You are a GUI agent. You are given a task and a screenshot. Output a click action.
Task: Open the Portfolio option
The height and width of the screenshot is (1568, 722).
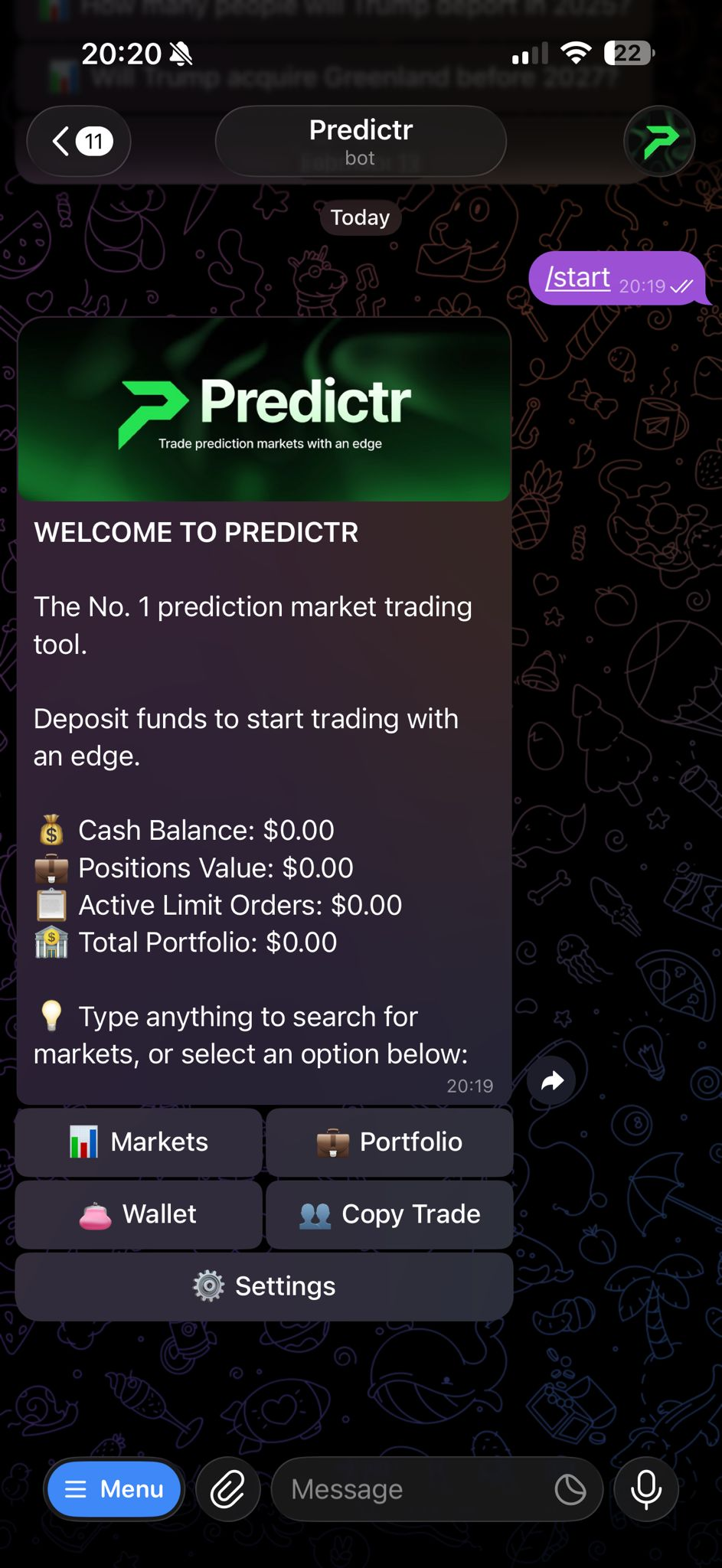pos(389,1142)
